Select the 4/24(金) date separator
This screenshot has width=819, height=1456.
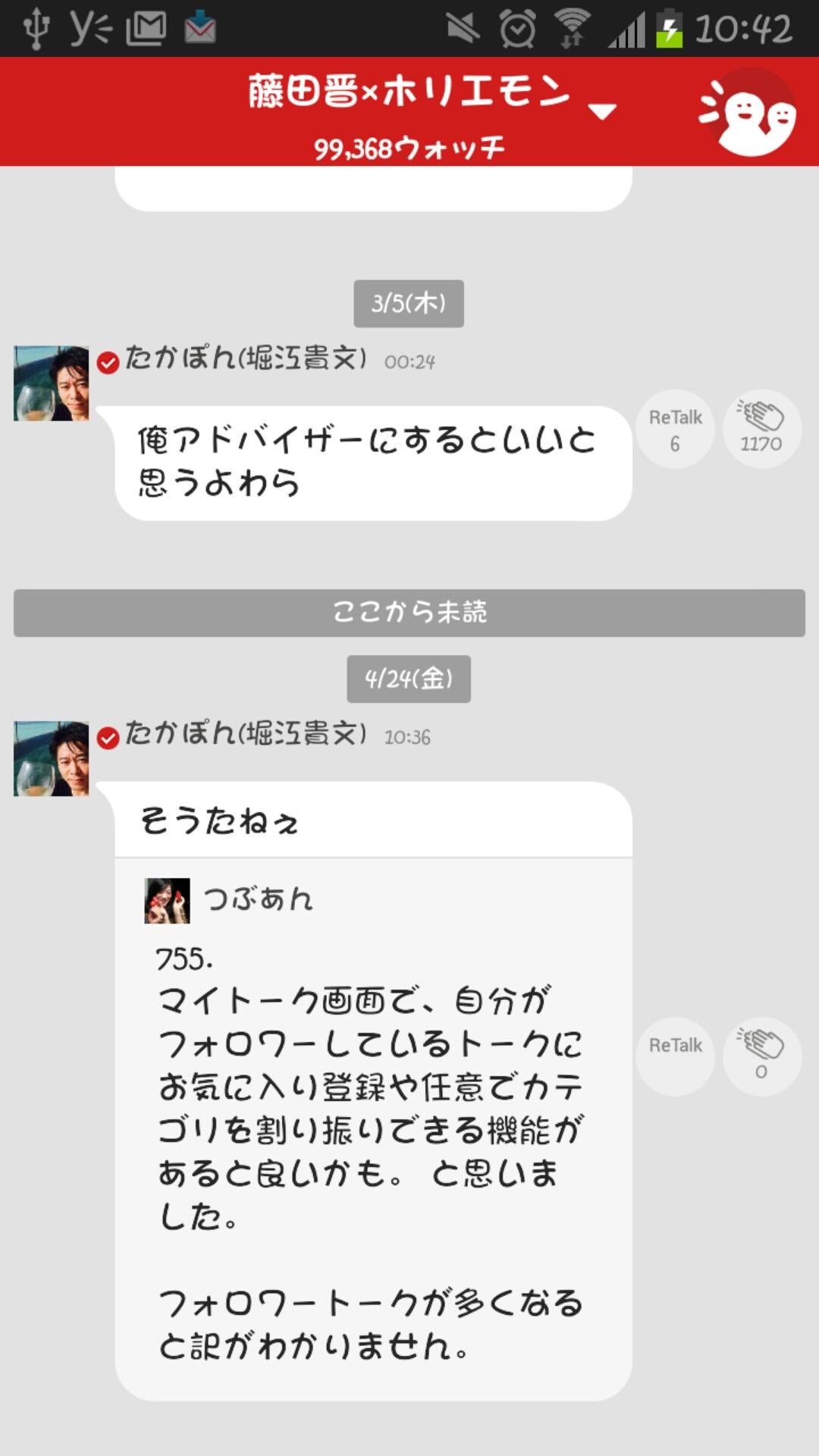(x=409, y=679)
